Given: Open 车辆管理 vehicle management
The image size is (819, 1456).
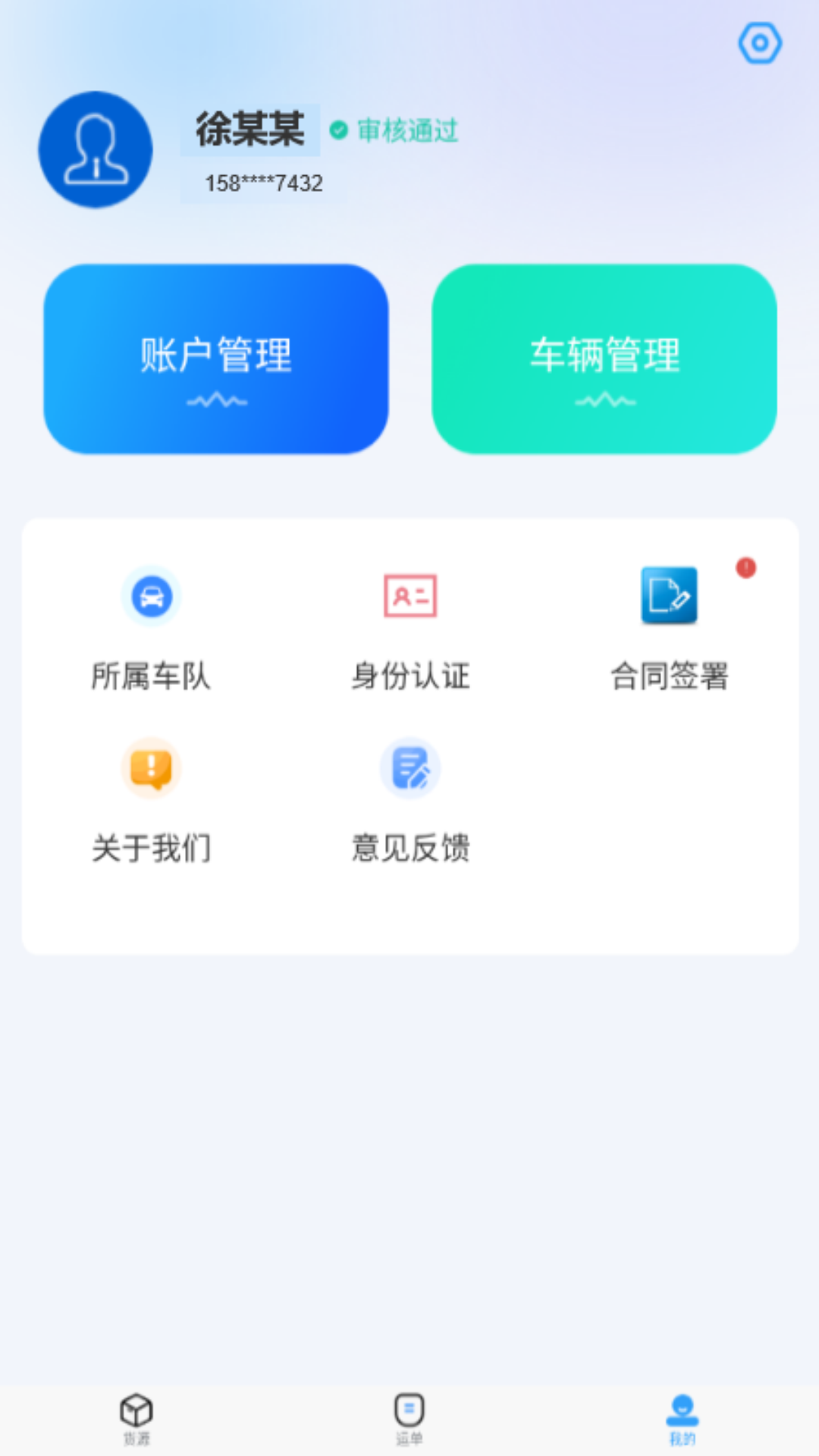Looking at the screenshot, I should [604, 356].
